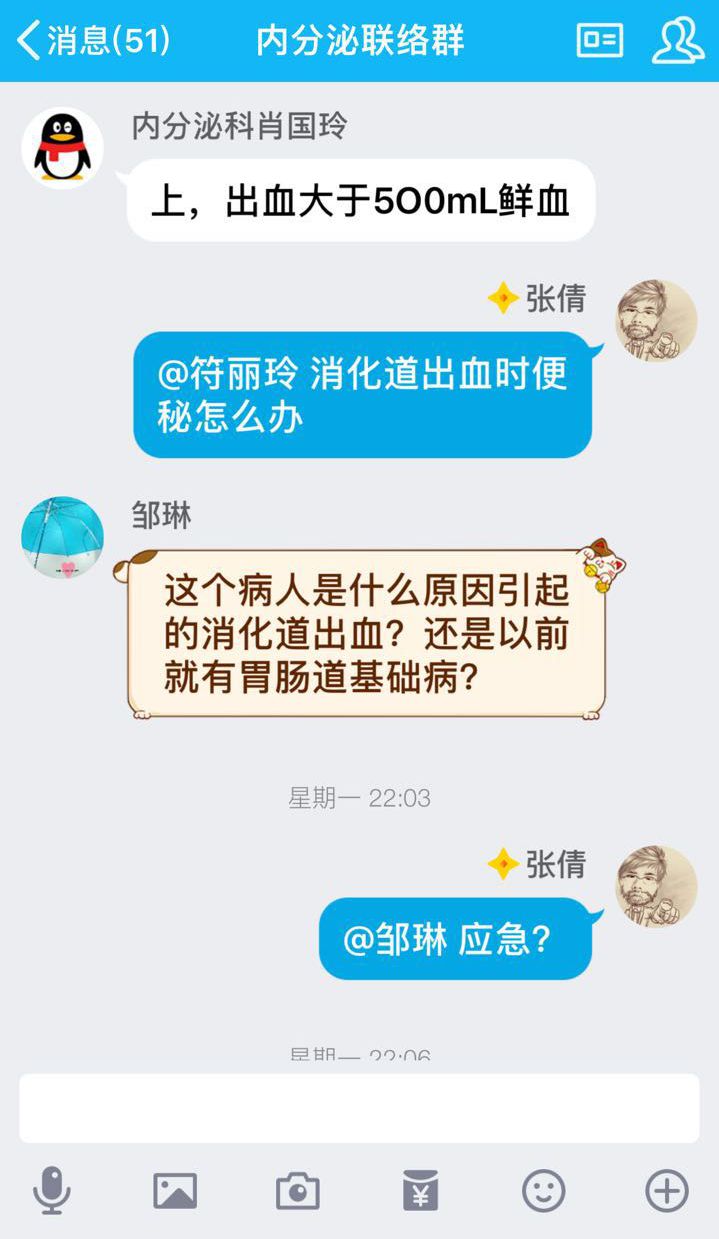Image resolution: width=719 pixels, height=1239 pixels.
Task: Send a red packet
Action: [x=421, y=1191]
